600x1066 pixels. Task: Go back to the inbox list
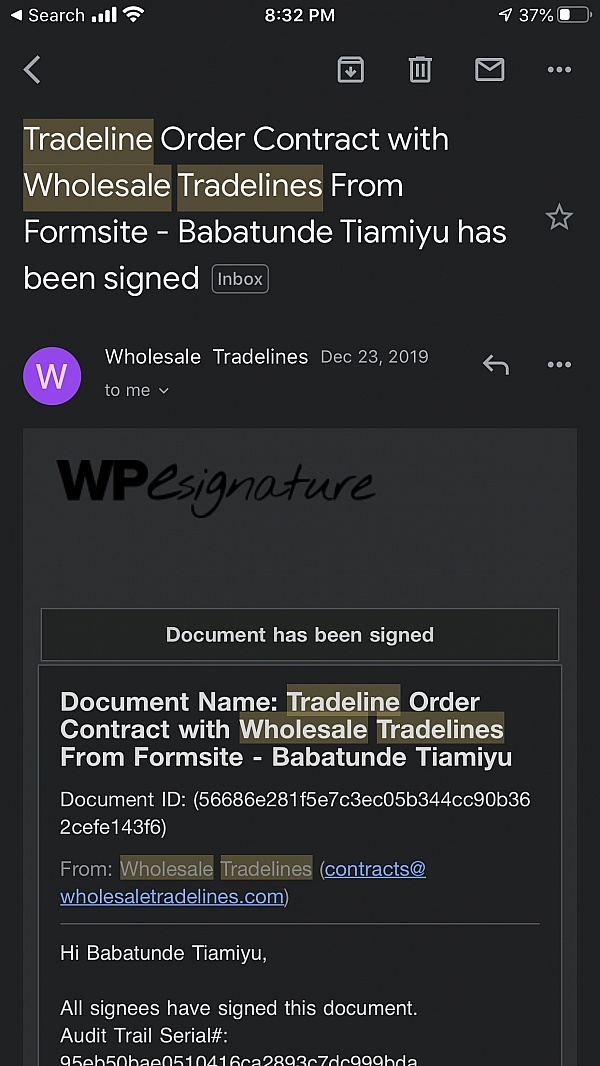(x=32, y=69)
